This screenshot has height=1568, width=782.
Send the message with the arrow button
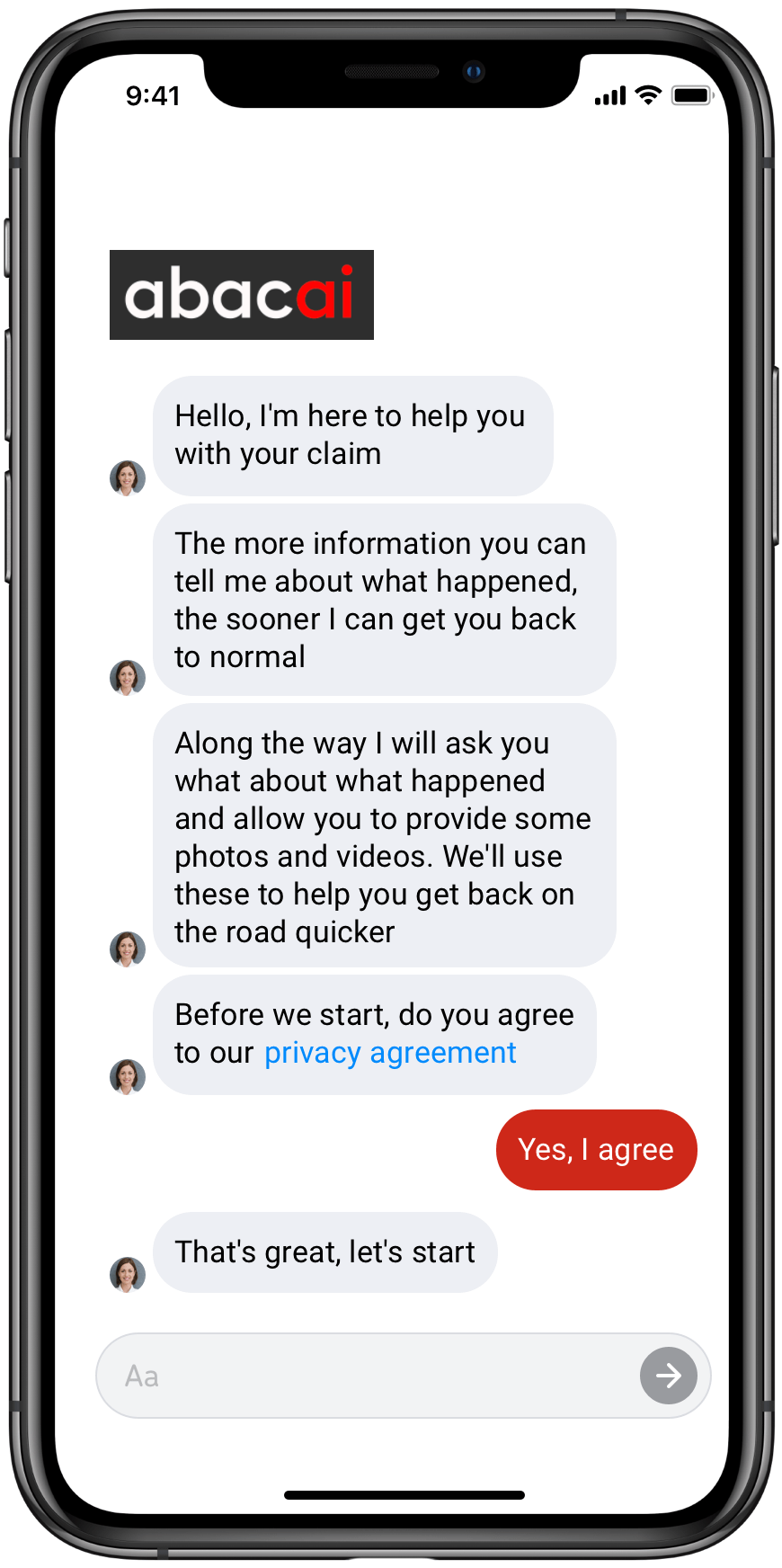click(668, 1376)
